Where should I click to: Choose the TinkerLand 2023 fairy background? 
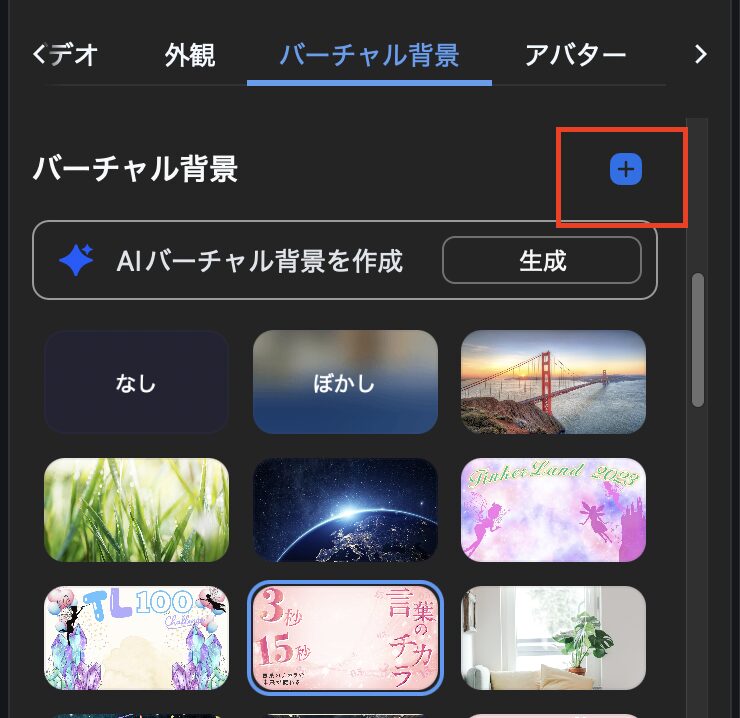(x=553, y=510)
